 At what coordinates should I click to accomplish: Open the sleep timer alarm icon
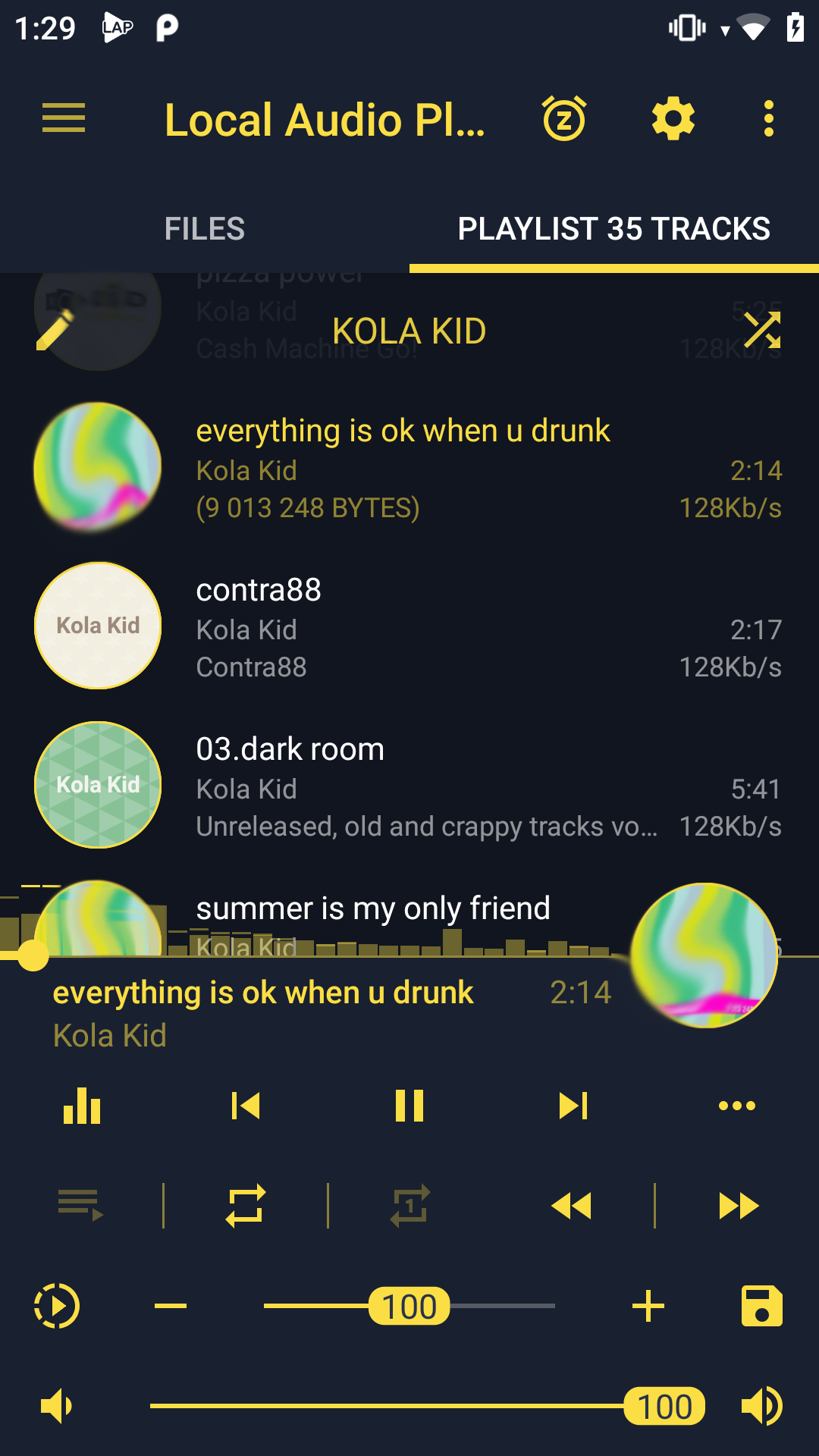pyautogui.click(x=564, y=119)
